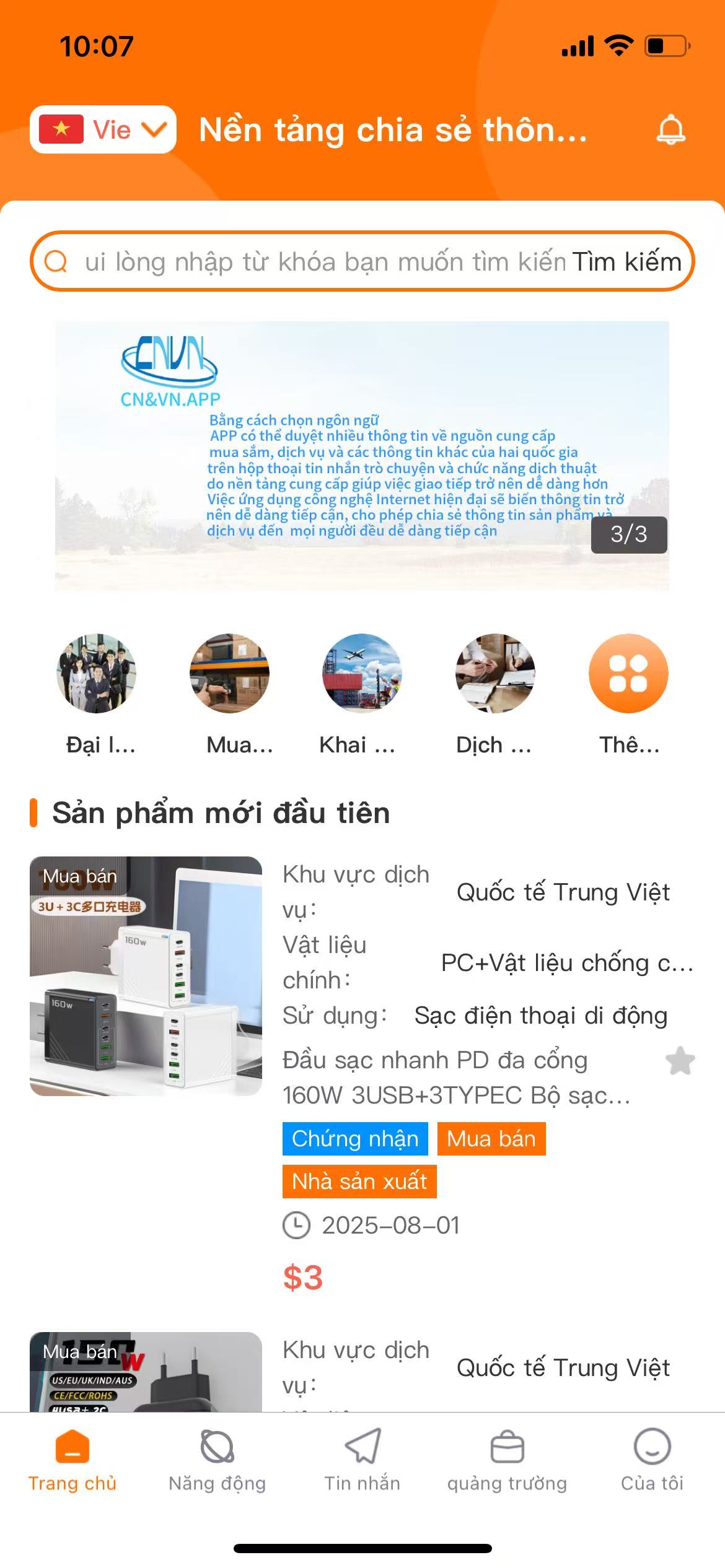The image size is (725, 1568).
Task: Open the Vie language dropdown
Action: tap(103, 129)
